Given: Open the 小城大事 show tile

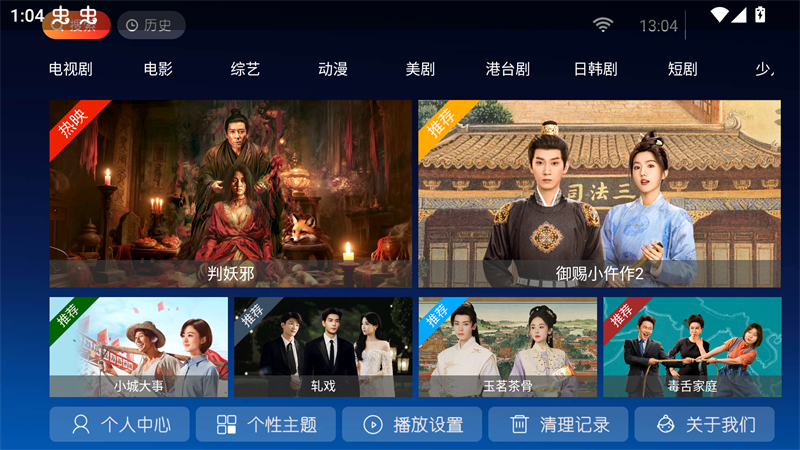Looking at the screenshot, I should [x=139, y=347].
